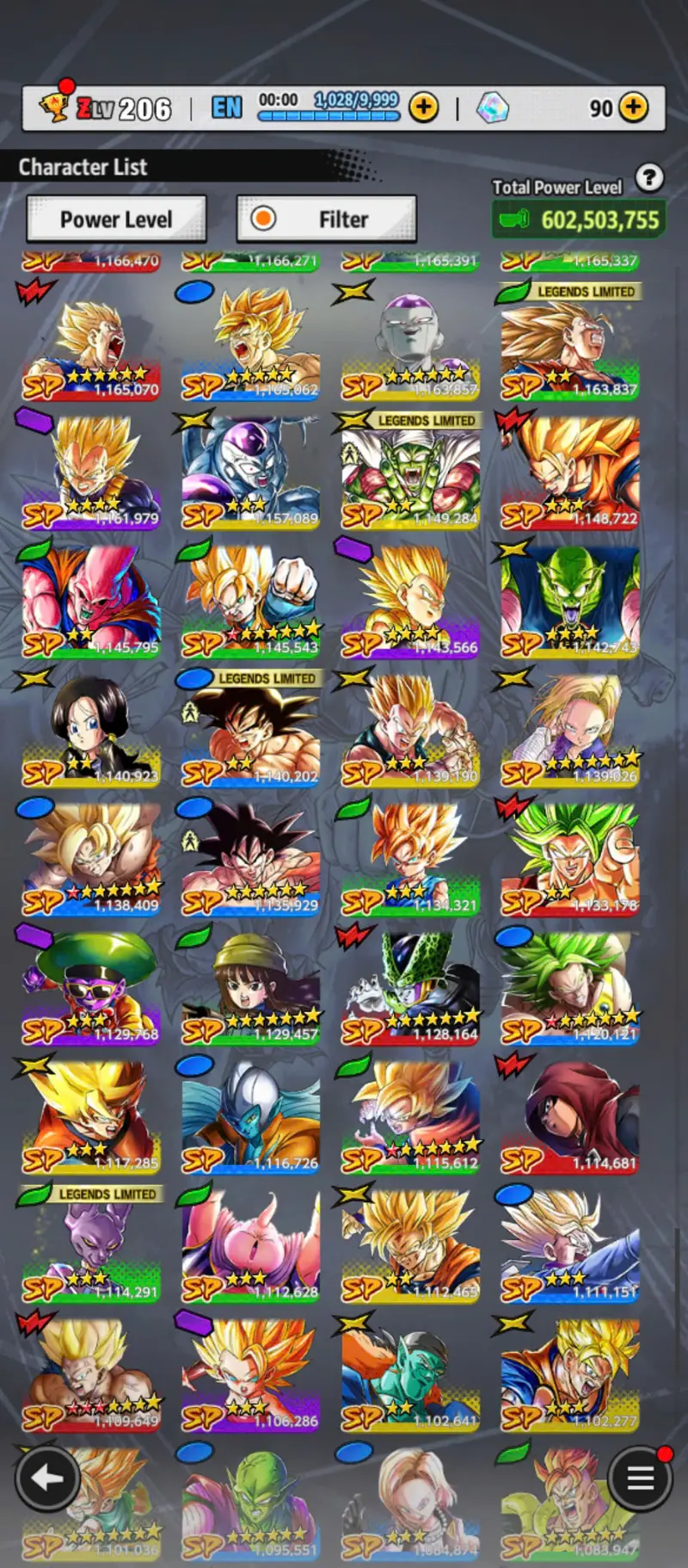View the character with power 1,128,164
The image size is (688, 1568).
tap(410, 990)
